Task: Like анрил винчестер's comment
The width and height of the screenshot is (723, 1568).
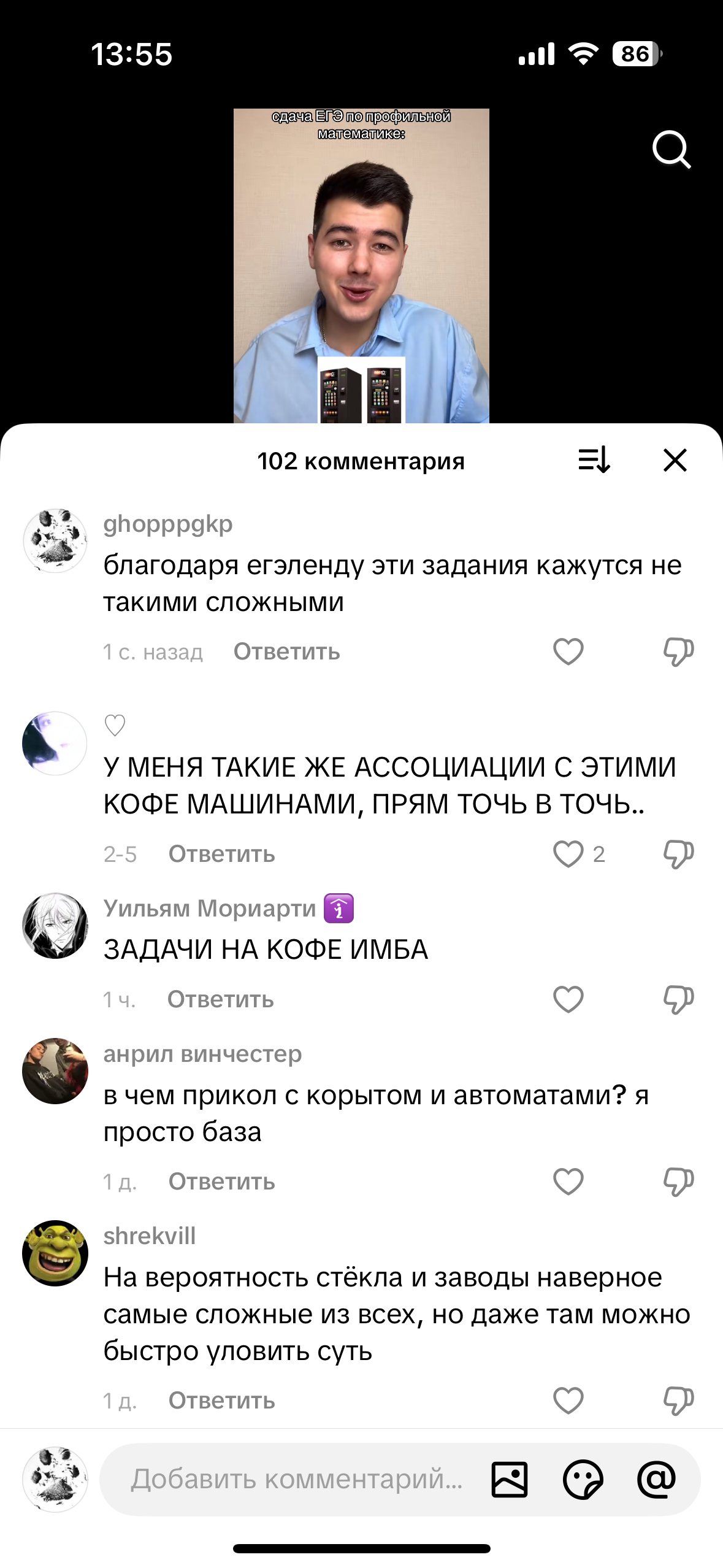Action: click(x=568, y=1182)
